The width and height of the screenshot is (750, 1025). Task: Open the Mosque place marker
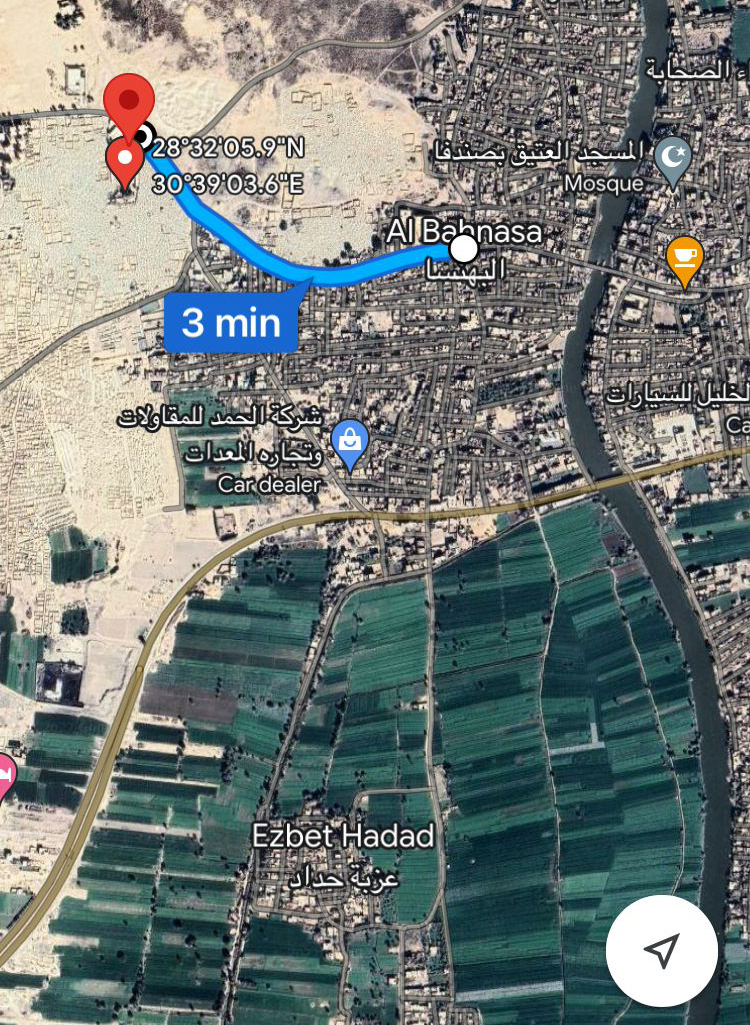point(673,160)
